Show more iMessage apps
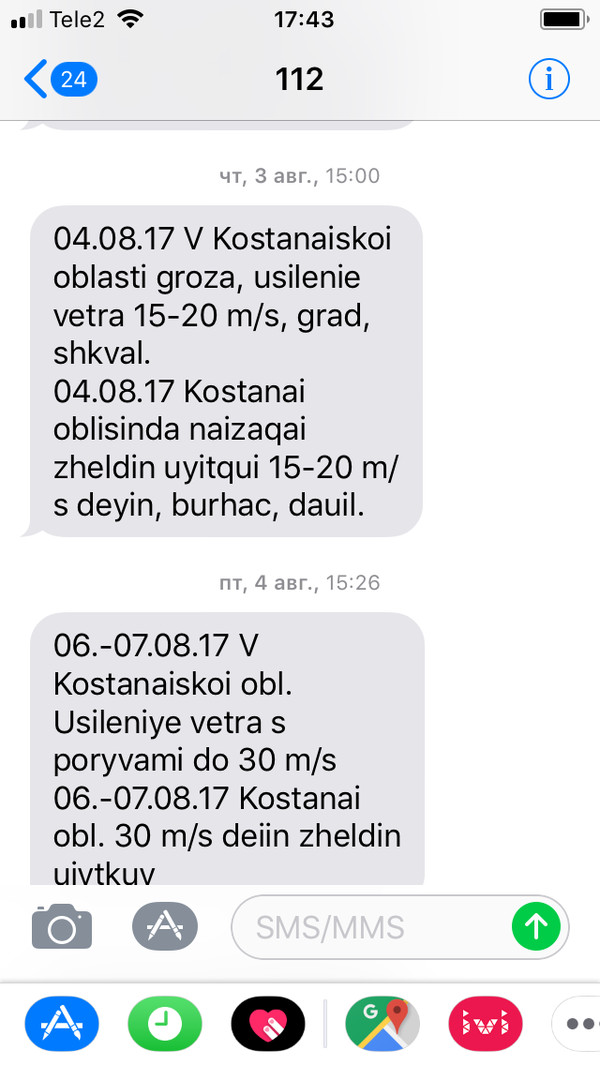 pyautogui.click(x=578, y=1022)
